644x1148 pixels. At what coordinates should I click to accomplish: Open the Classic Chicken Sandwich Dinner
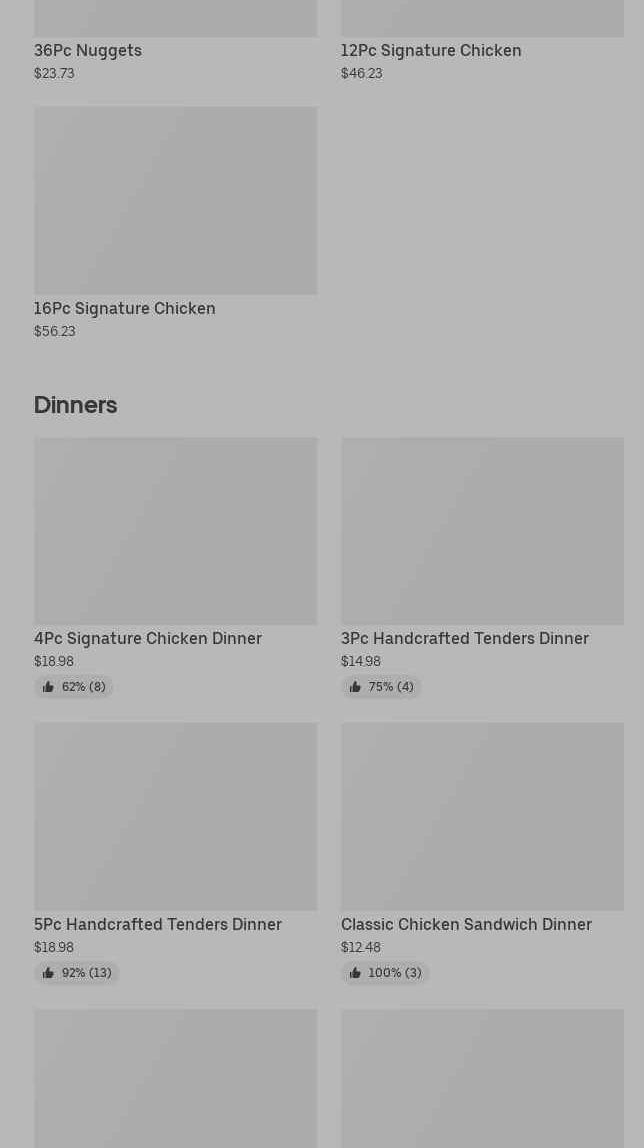click(482, 854)
